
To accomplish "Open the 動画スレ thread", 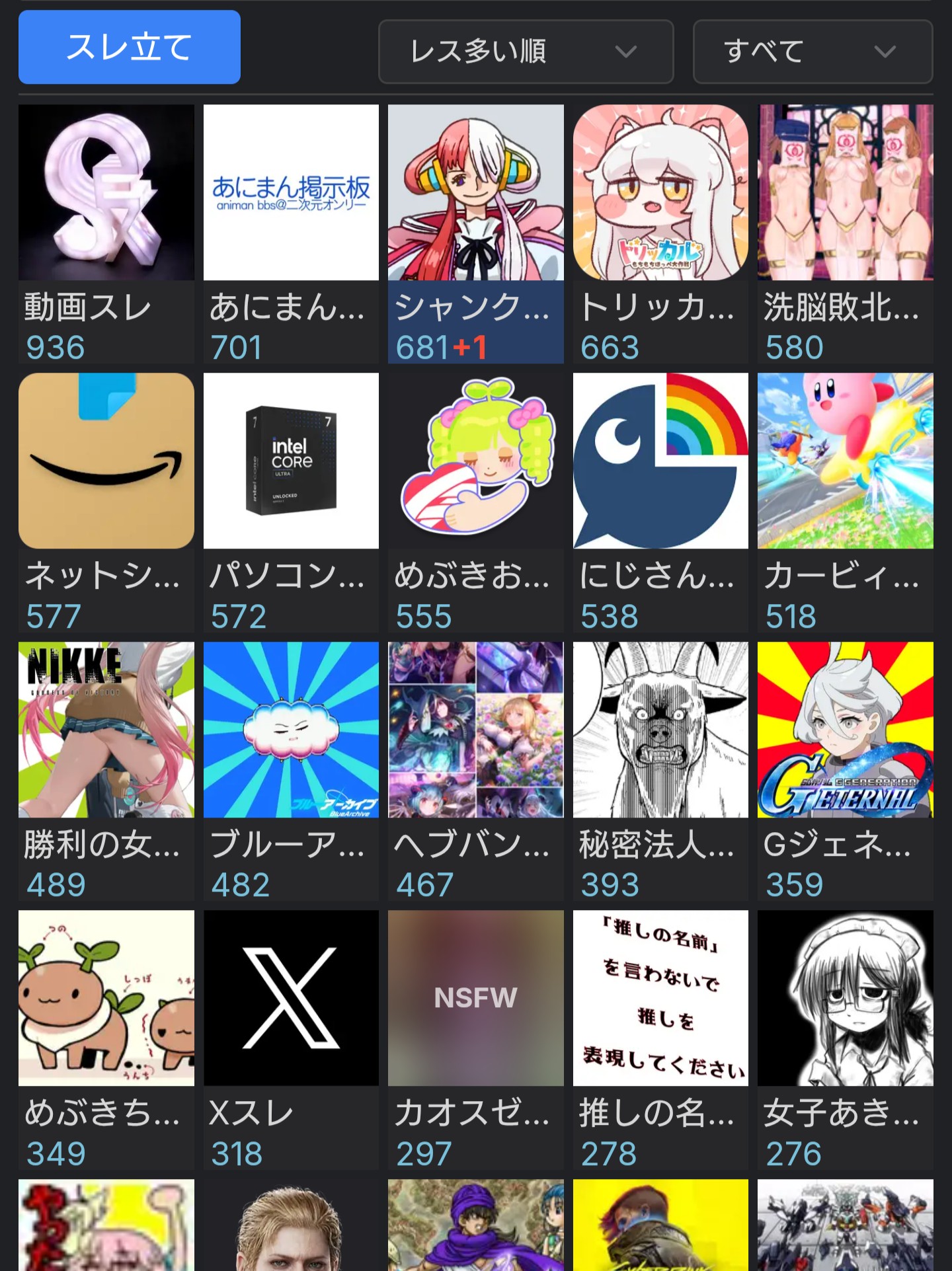I will click(x=106, y=233).
